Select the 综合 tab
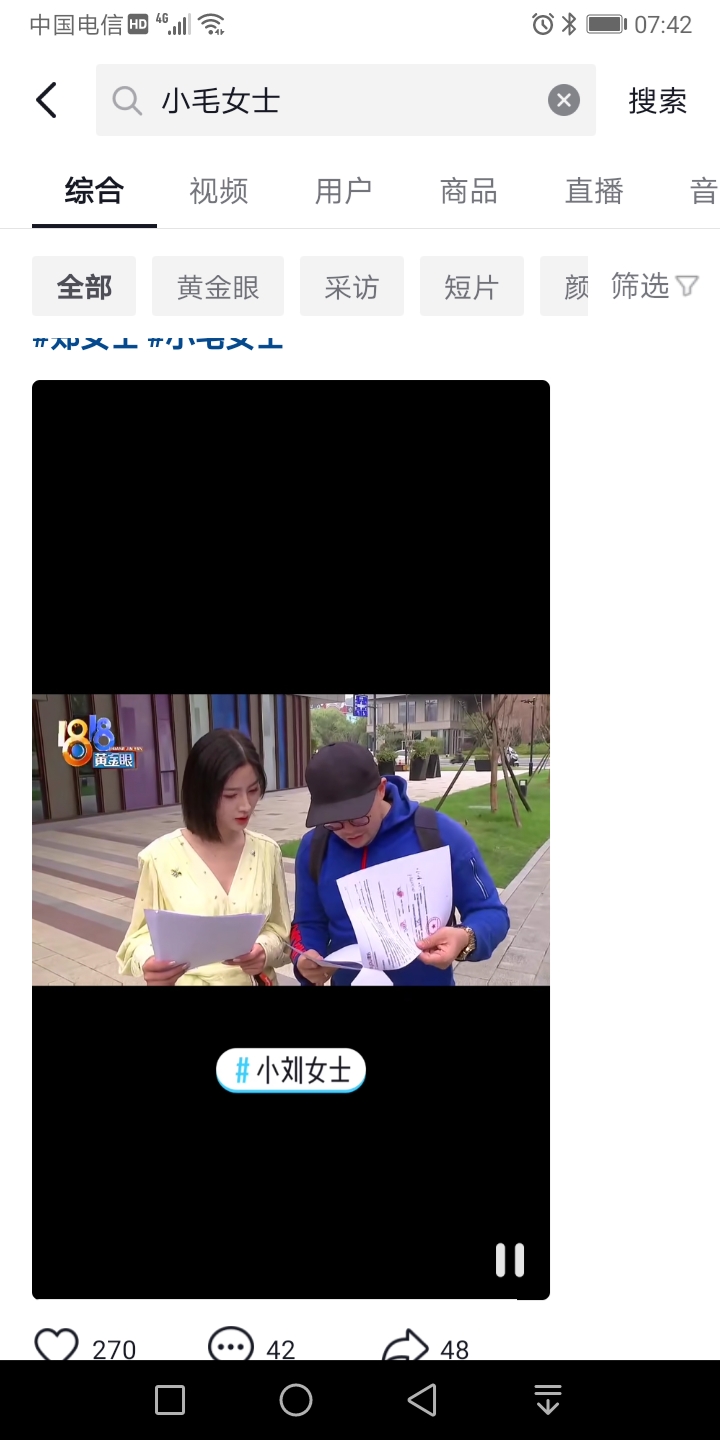Screen dimensions: 720x1440 pyautogui.click(x=94, y=190)
